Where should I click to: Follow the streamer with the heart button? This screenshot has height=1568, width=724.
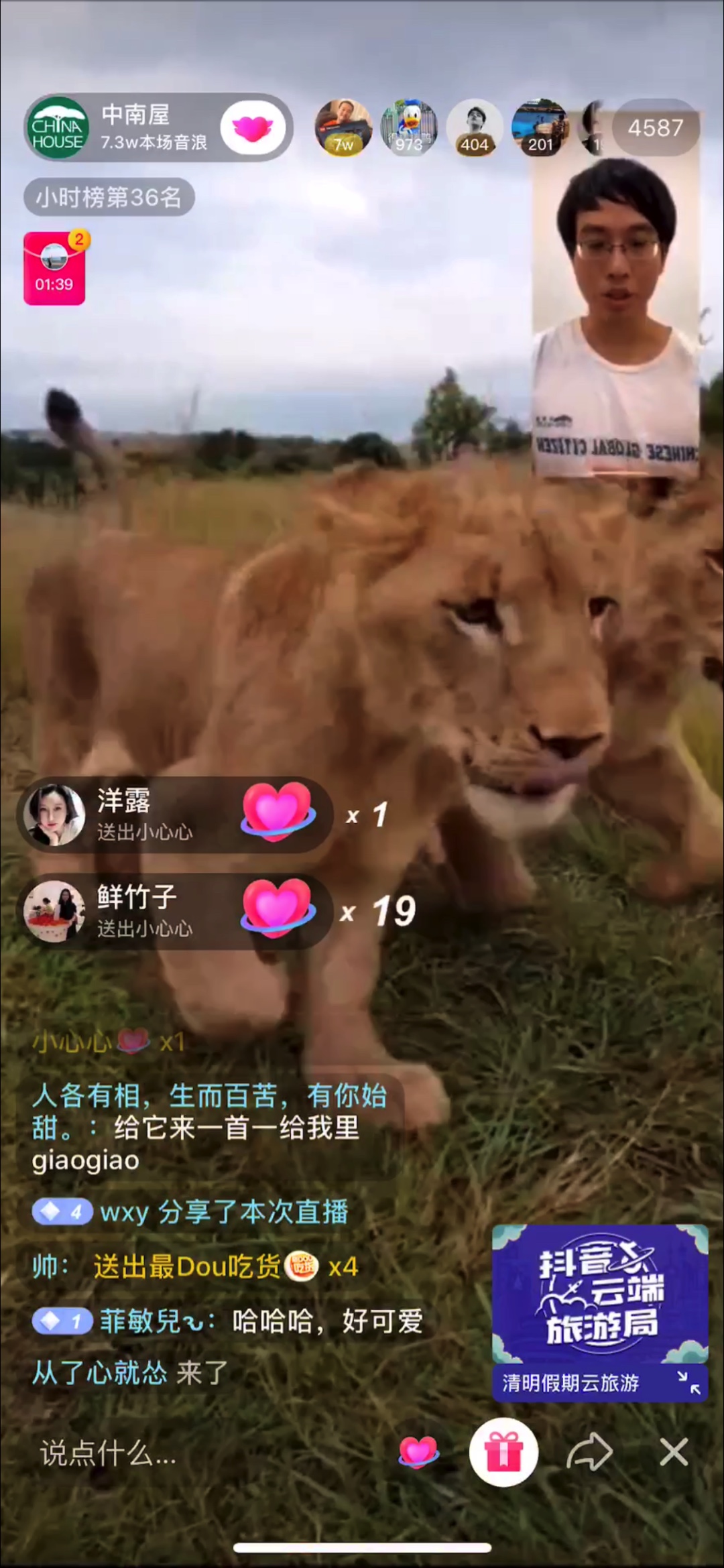pyautogui.click(x=253, y=127)
